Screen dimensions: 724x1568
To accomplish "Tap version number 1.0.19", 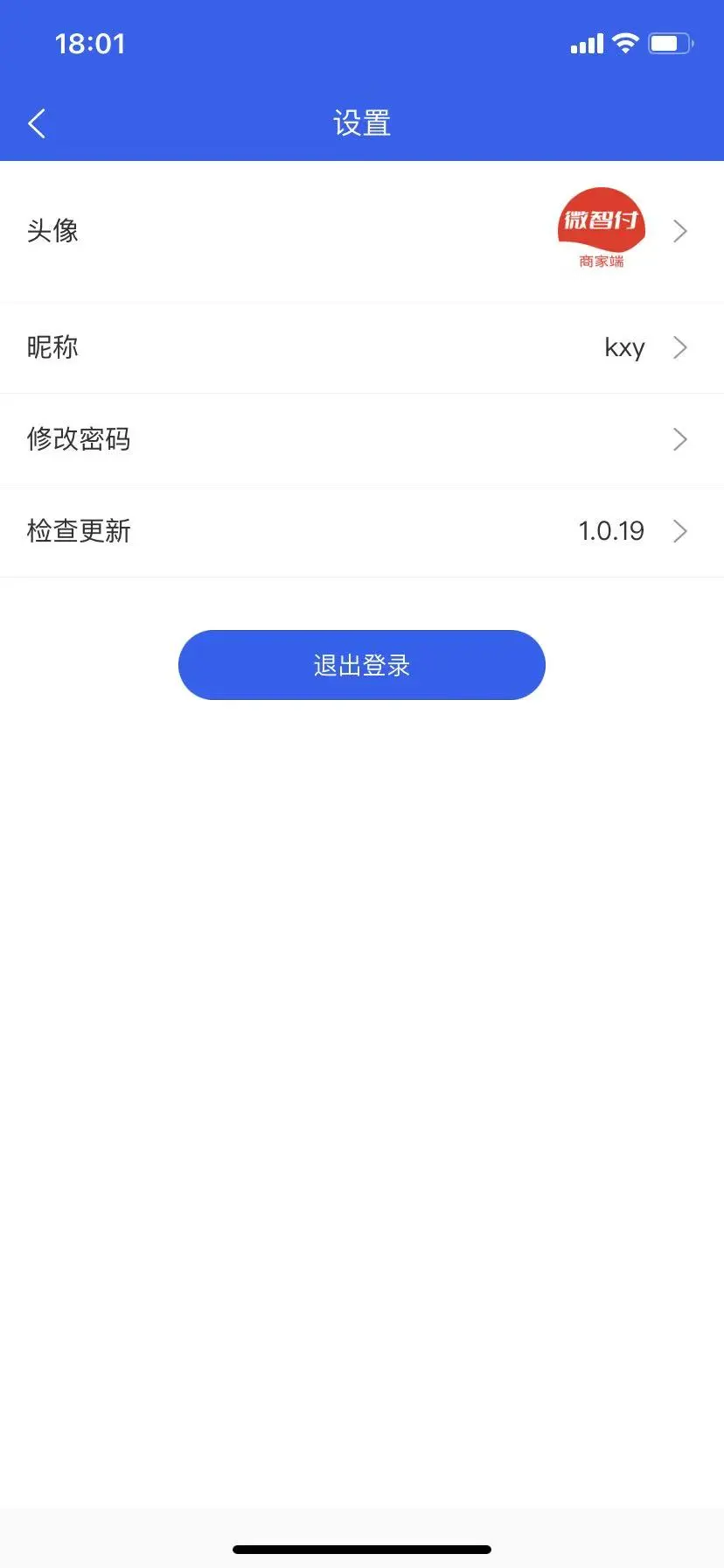I will (611, 530).
